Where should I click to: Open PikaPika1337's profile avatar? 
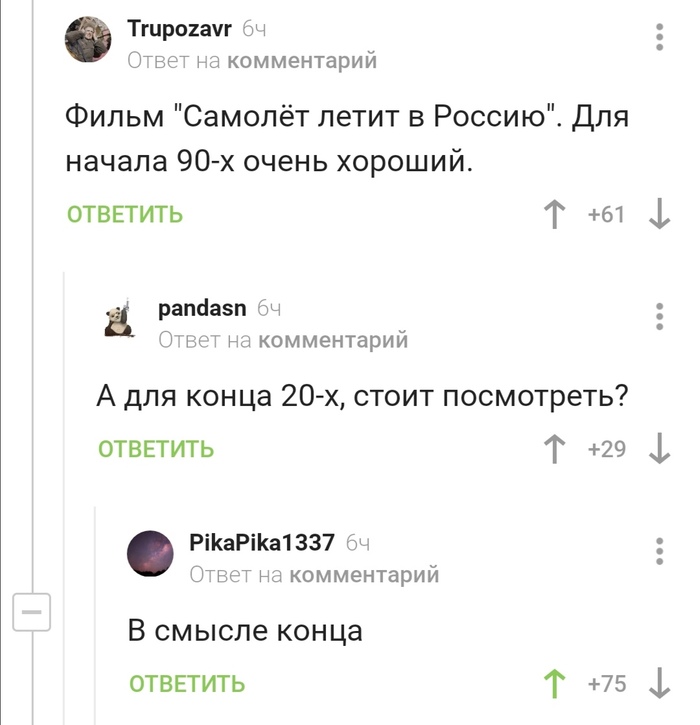(151, 554)
